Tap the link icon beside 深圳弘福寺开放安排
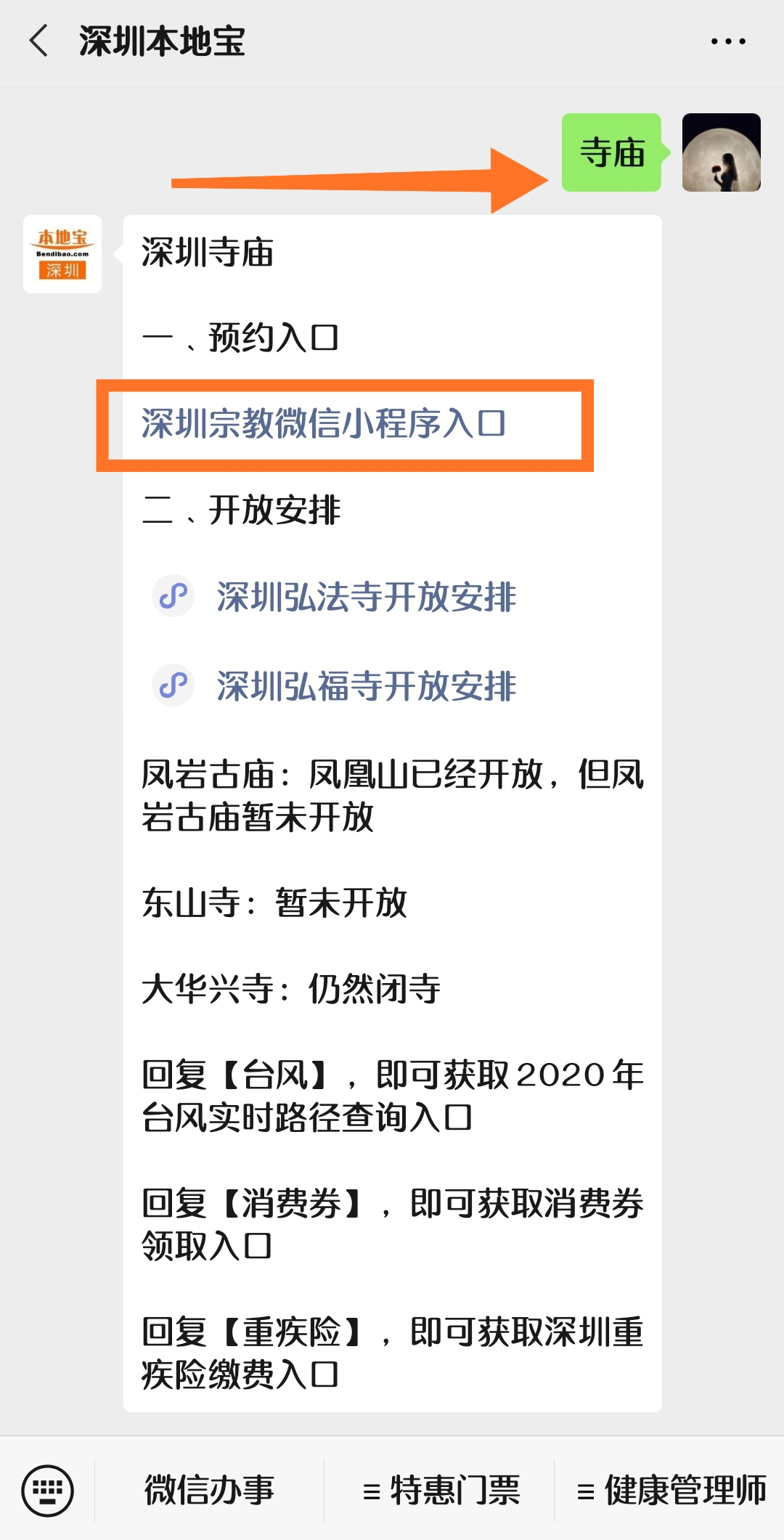Viewport: 784px width, 1540px height. pyautogui.click(x=173, y=685)
